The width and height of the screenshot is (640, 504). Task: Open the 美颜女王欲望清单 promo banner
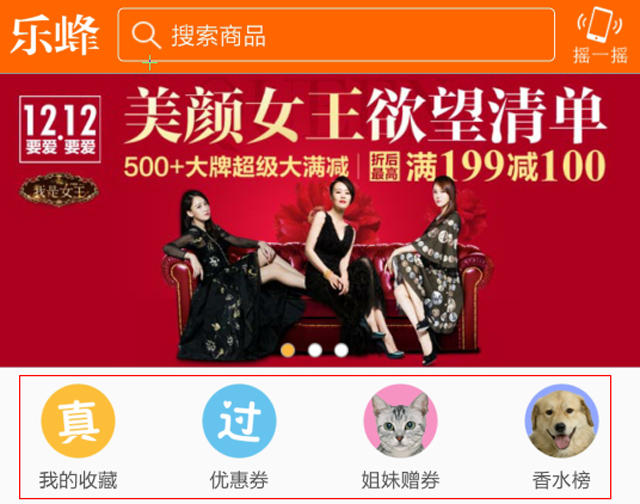pos(320,220)
